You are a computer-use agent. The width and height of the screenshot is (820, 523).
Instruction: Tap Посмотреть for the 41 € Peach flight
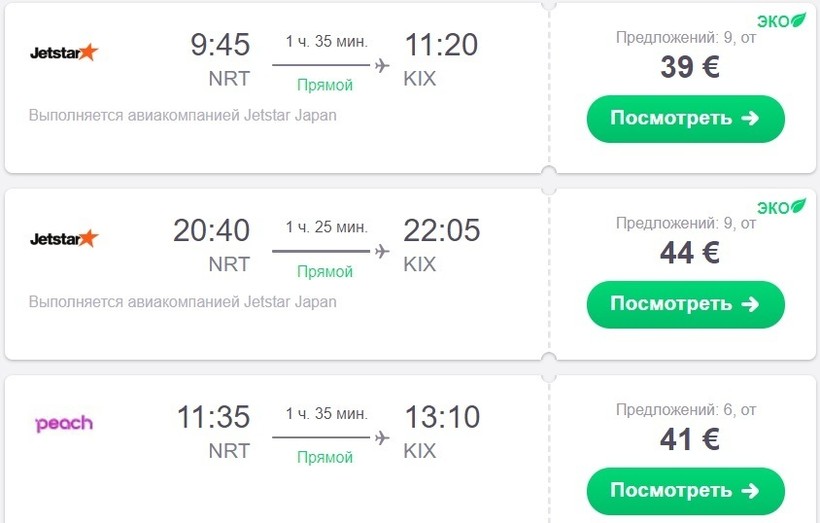pyautogui.click(x=685, y=491)
